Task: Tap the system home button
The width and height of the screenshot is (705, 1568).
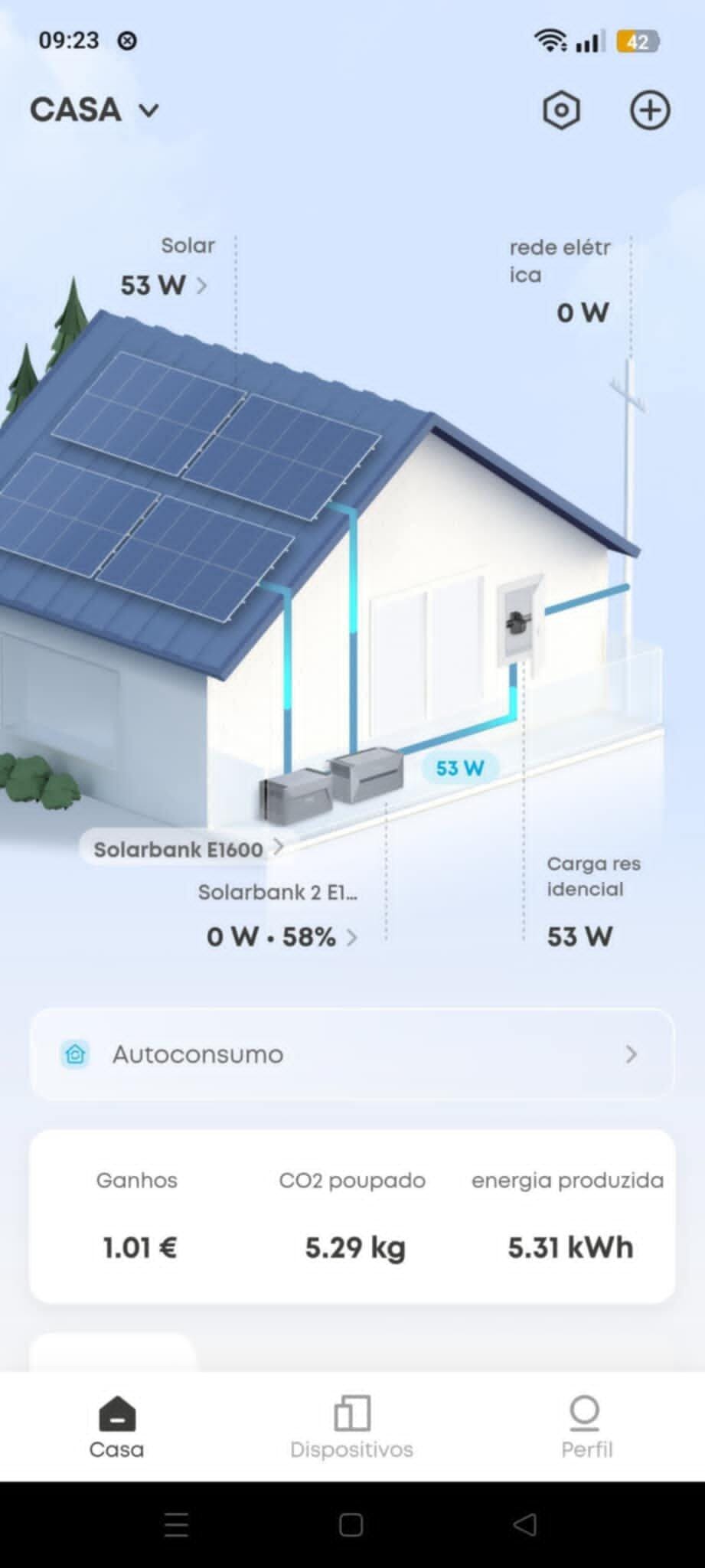Action: (x=351, y=1524)
